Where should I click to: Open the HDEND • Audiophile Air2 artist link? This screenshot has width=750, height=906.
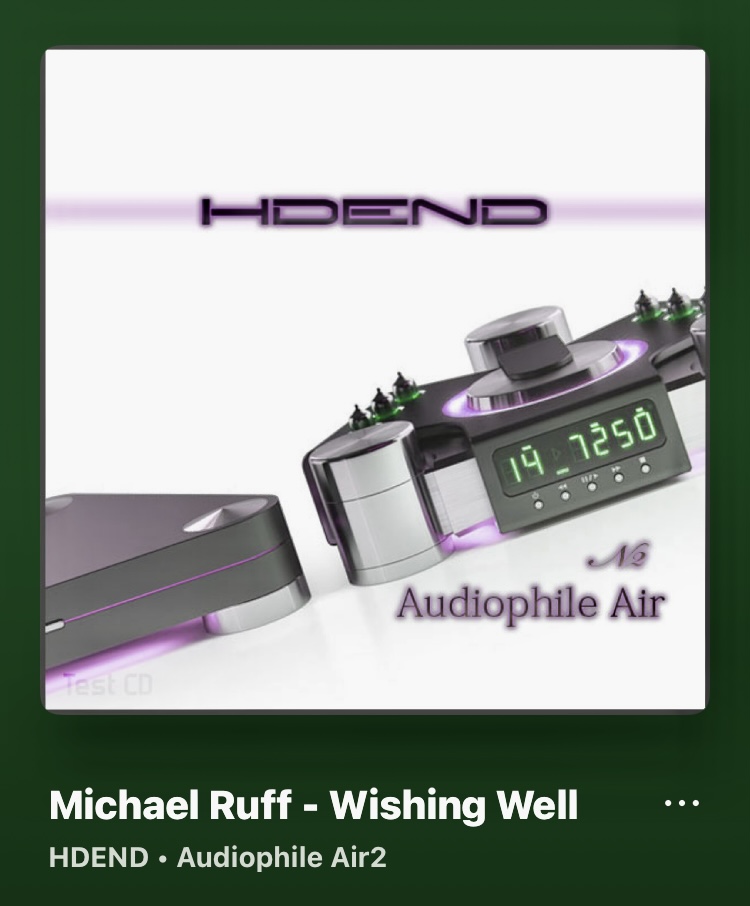tap(217, 857)
